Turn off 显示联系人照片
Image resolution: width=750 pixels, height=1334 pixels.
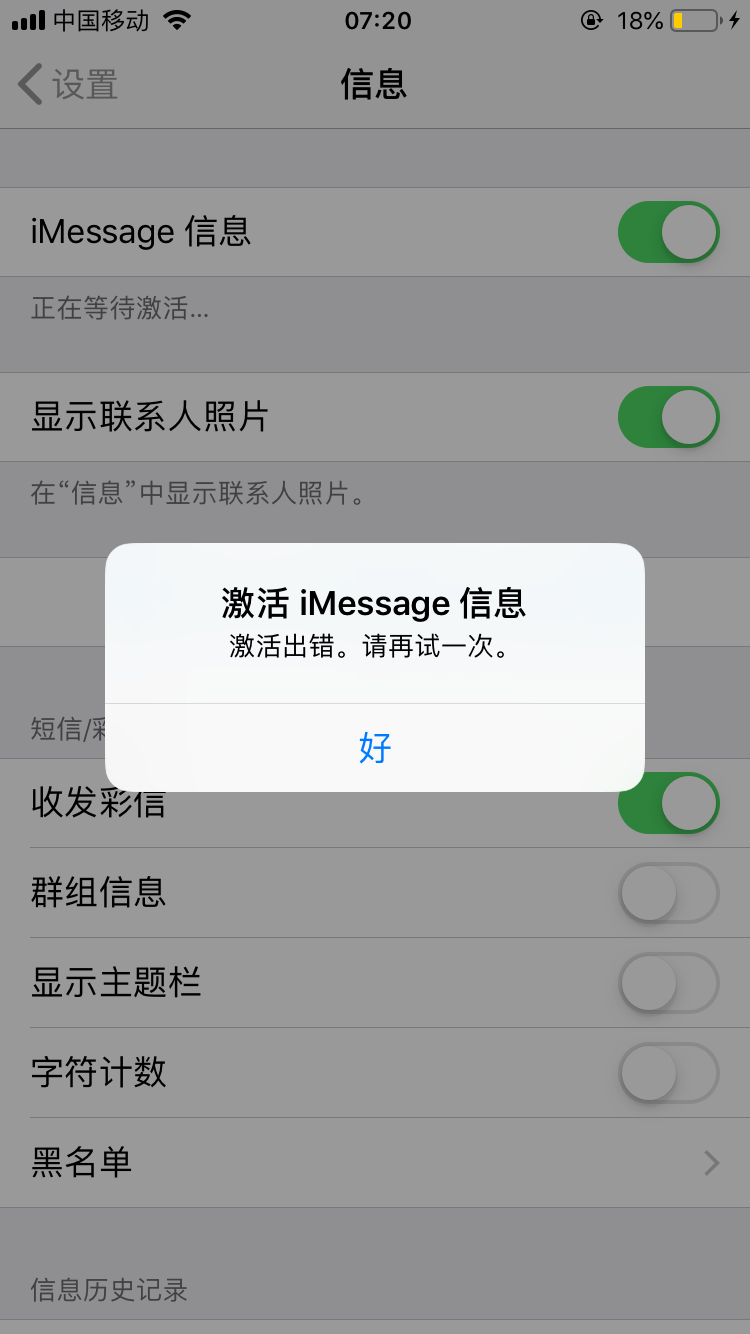[x=668, y=417]
